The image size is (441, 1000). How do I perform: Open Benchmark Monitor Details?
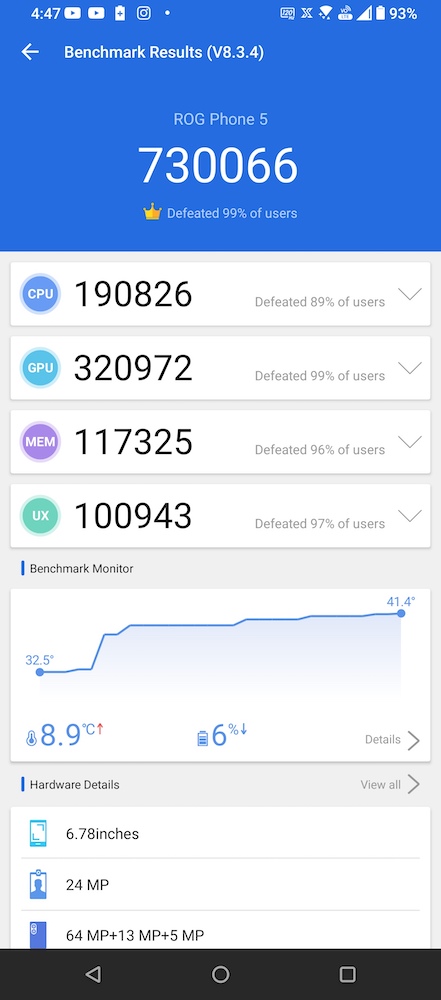(x=392, y=740)
